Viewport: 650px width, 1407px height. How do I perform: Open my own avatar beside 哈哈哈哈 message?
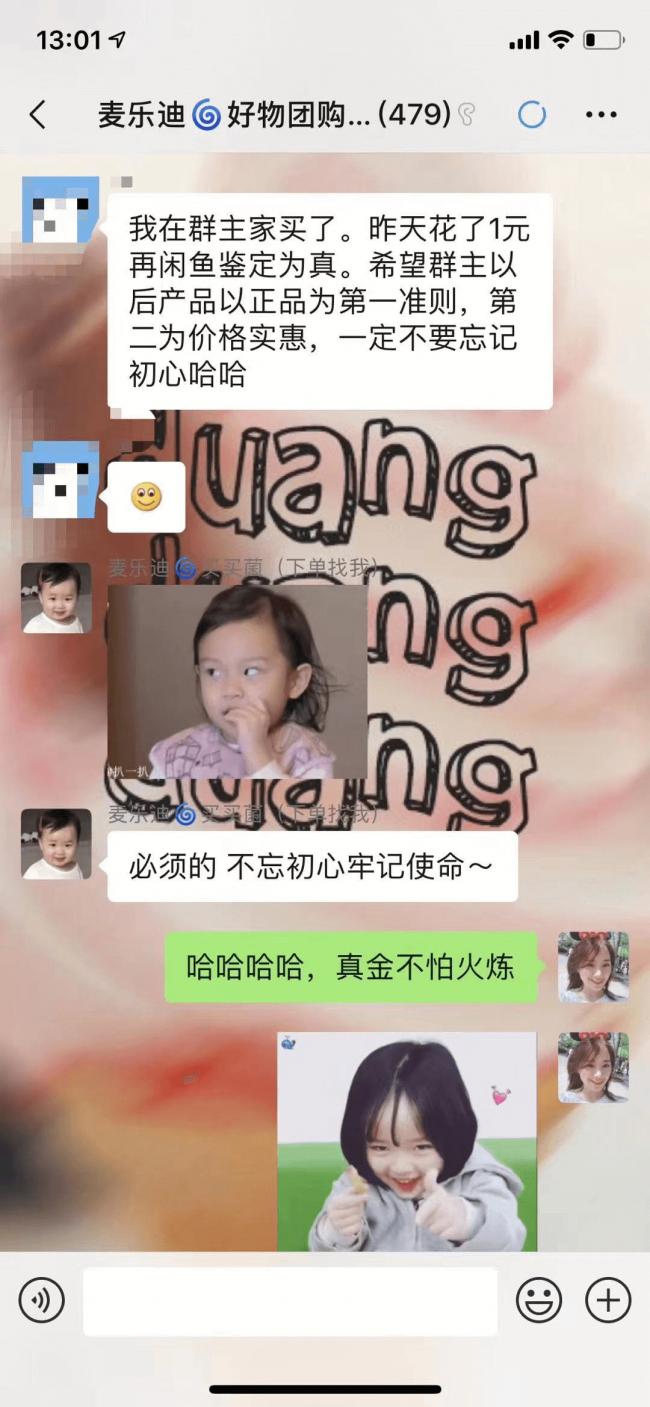[x=593, y=967]
